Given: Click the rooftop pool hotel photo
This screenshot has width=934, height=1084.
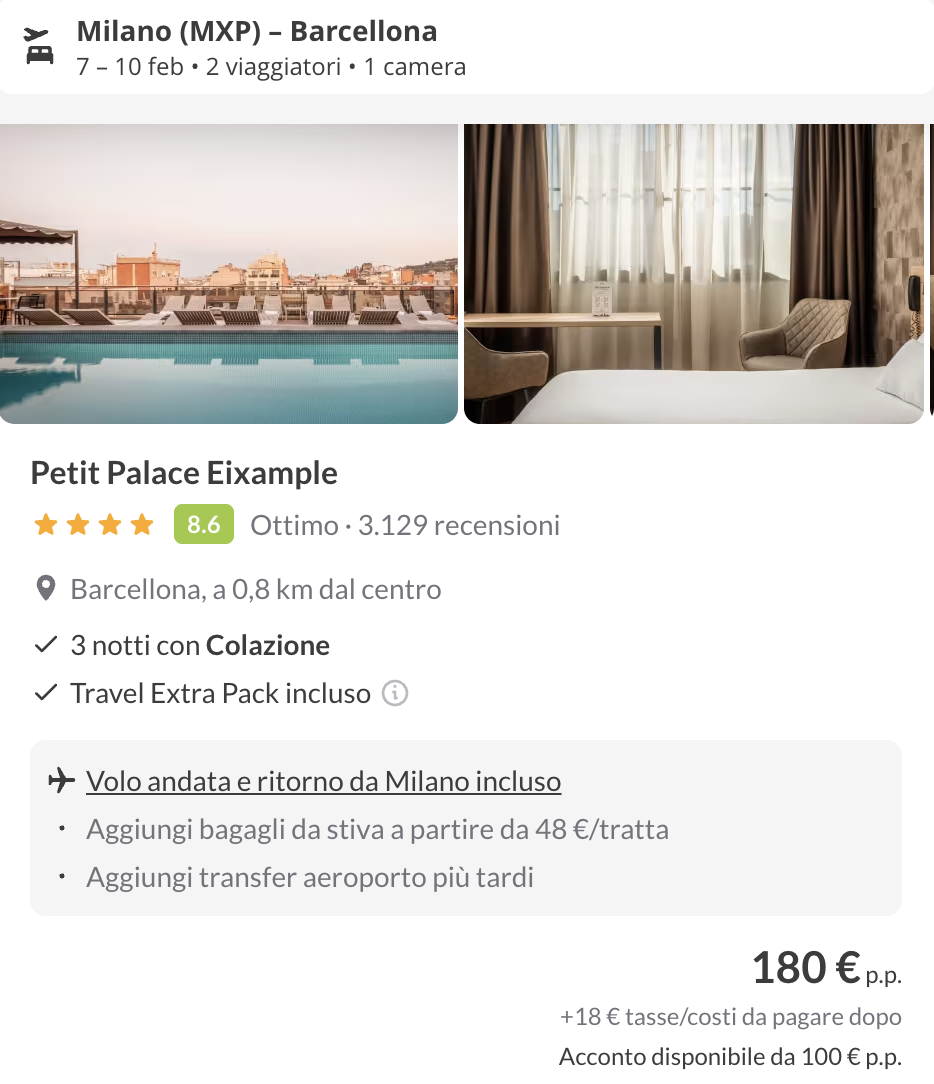Looking at the screenshot, I should pyautogui.click(x=229, y=272).
